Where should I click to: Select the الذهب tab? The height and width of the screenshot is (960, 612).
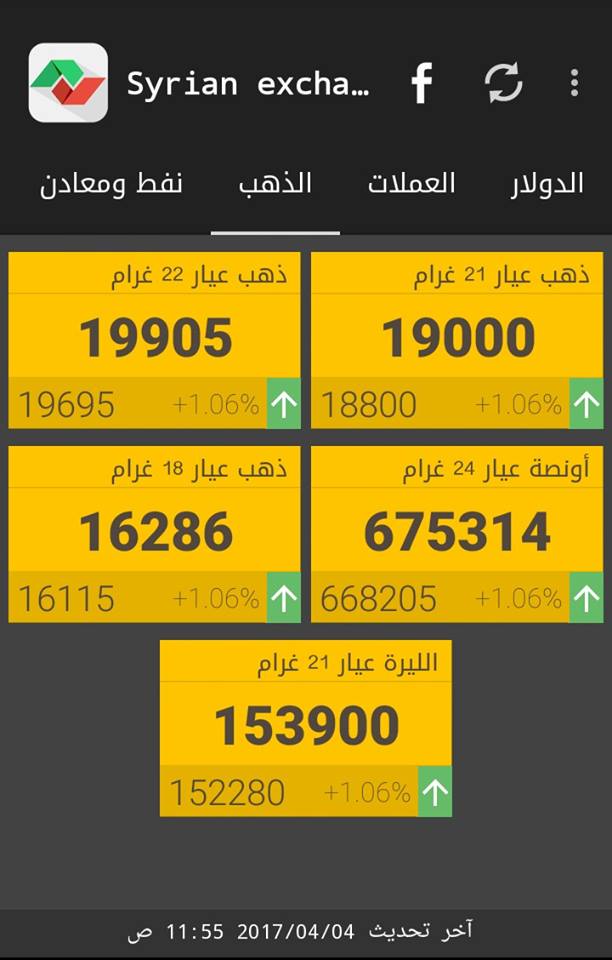(x=275, y=184)
